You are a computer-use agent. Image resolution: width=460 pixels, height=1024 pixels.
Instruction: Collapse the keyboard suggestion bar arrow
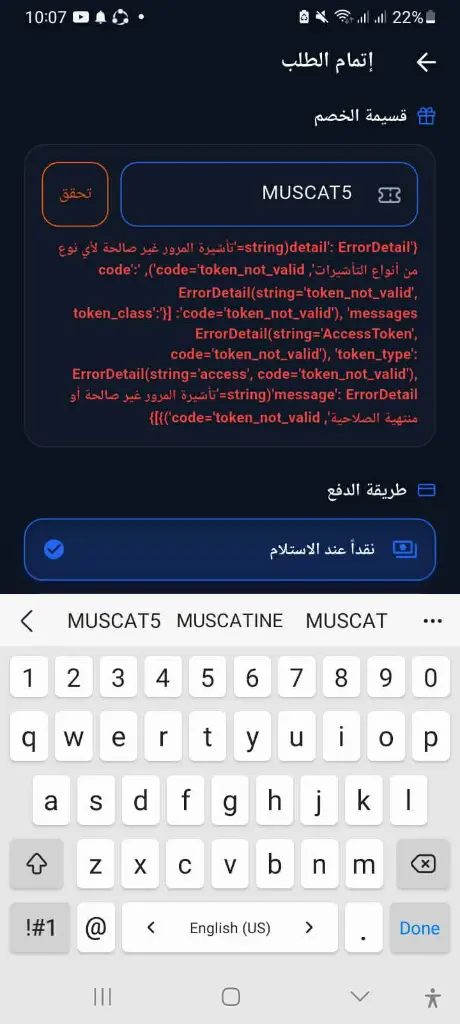tap(26, 620)
